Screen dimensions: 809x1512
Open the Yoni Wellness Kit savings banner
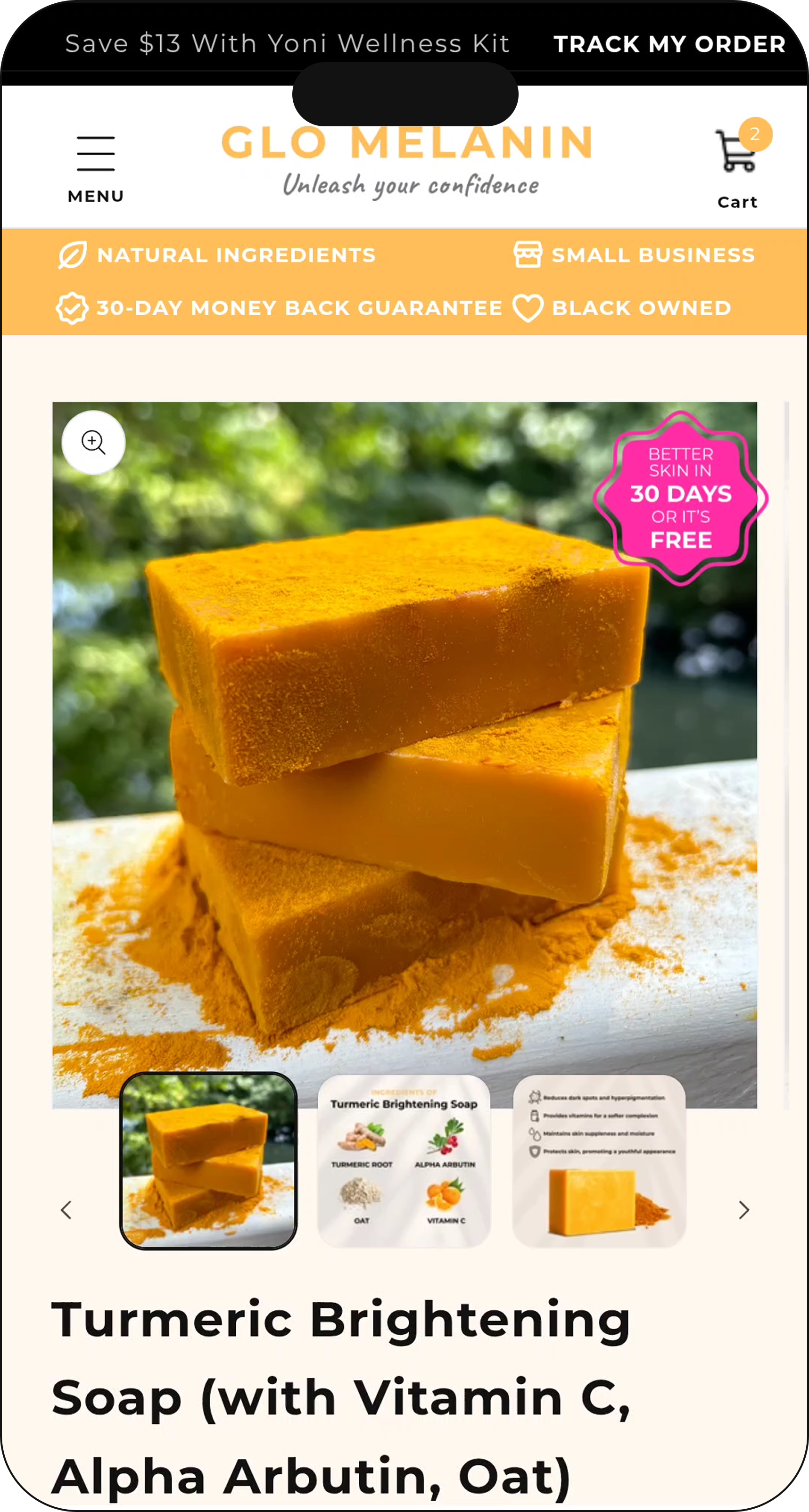click(287, 44)
